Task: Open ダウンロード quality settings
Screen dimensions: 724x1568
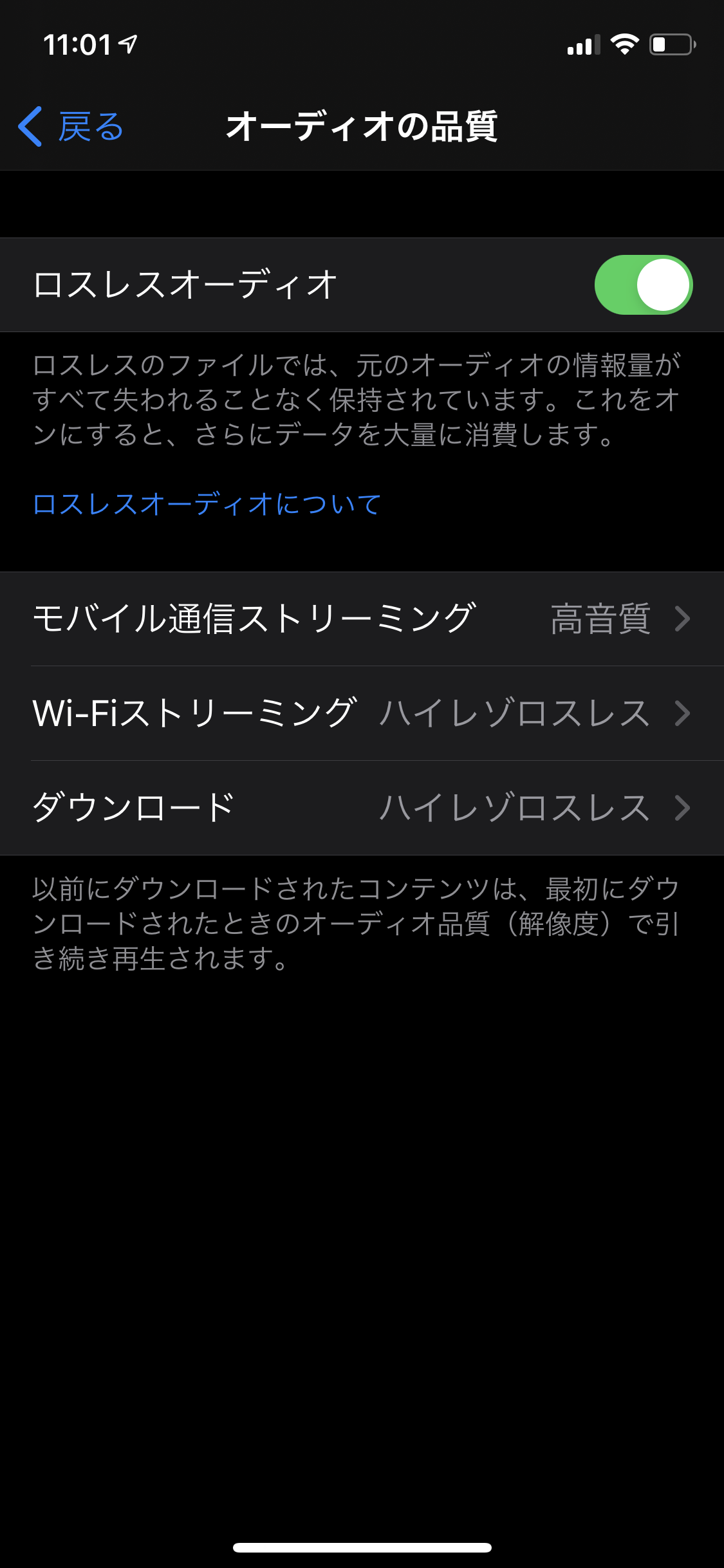Action: (x=362, y=808)
